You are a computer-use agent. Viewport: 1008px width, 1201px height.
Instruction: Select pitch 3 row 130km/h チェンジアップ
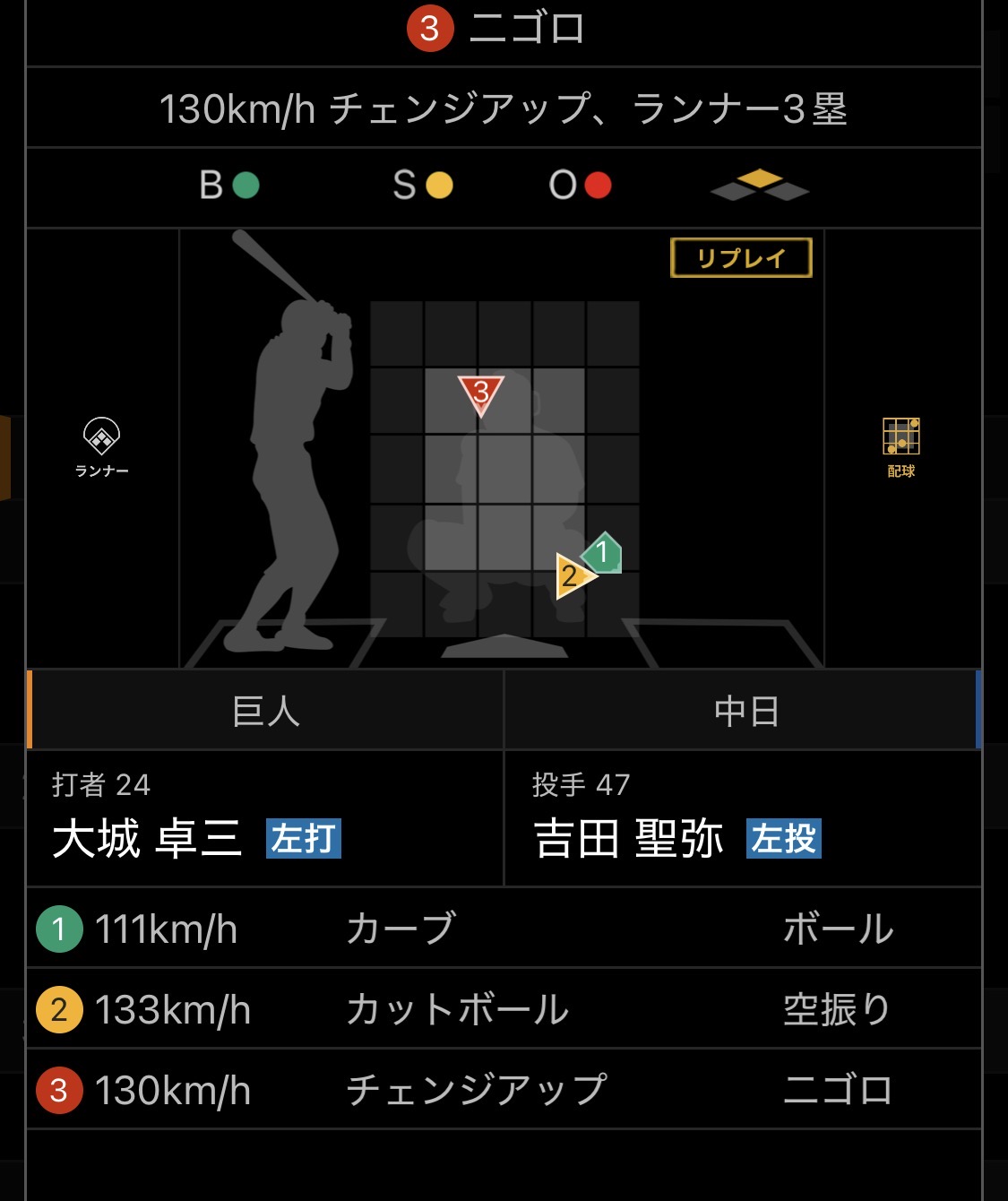click(504, 1090)
